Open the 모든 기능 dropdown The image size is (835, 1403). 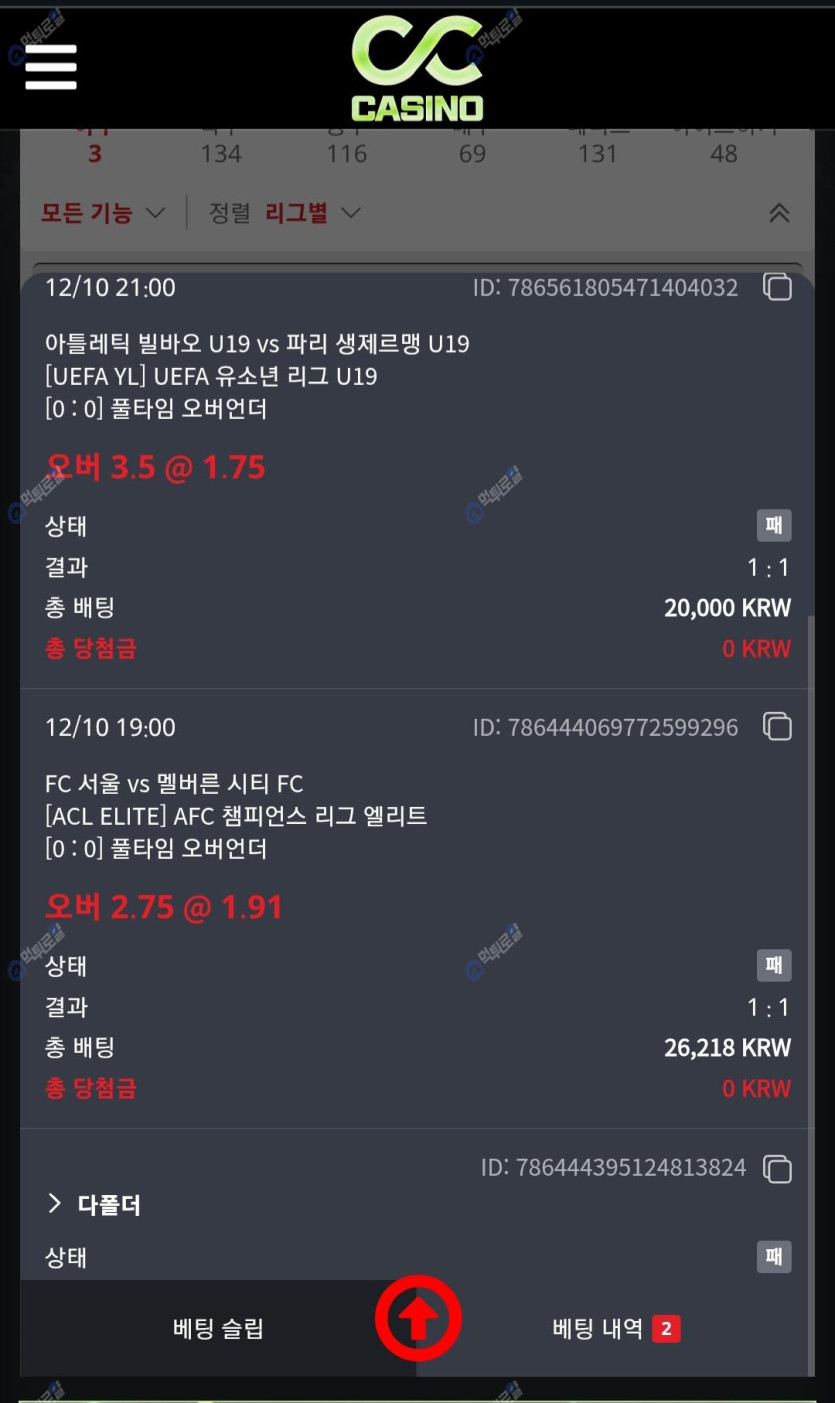click(102, 213)
